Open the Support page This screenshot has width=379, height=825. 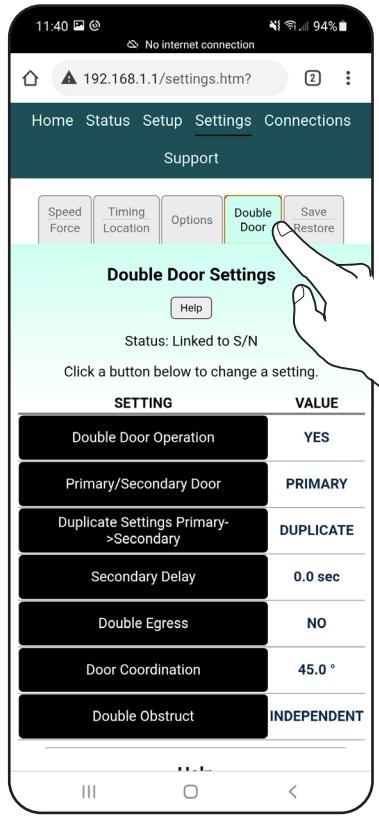191,158
